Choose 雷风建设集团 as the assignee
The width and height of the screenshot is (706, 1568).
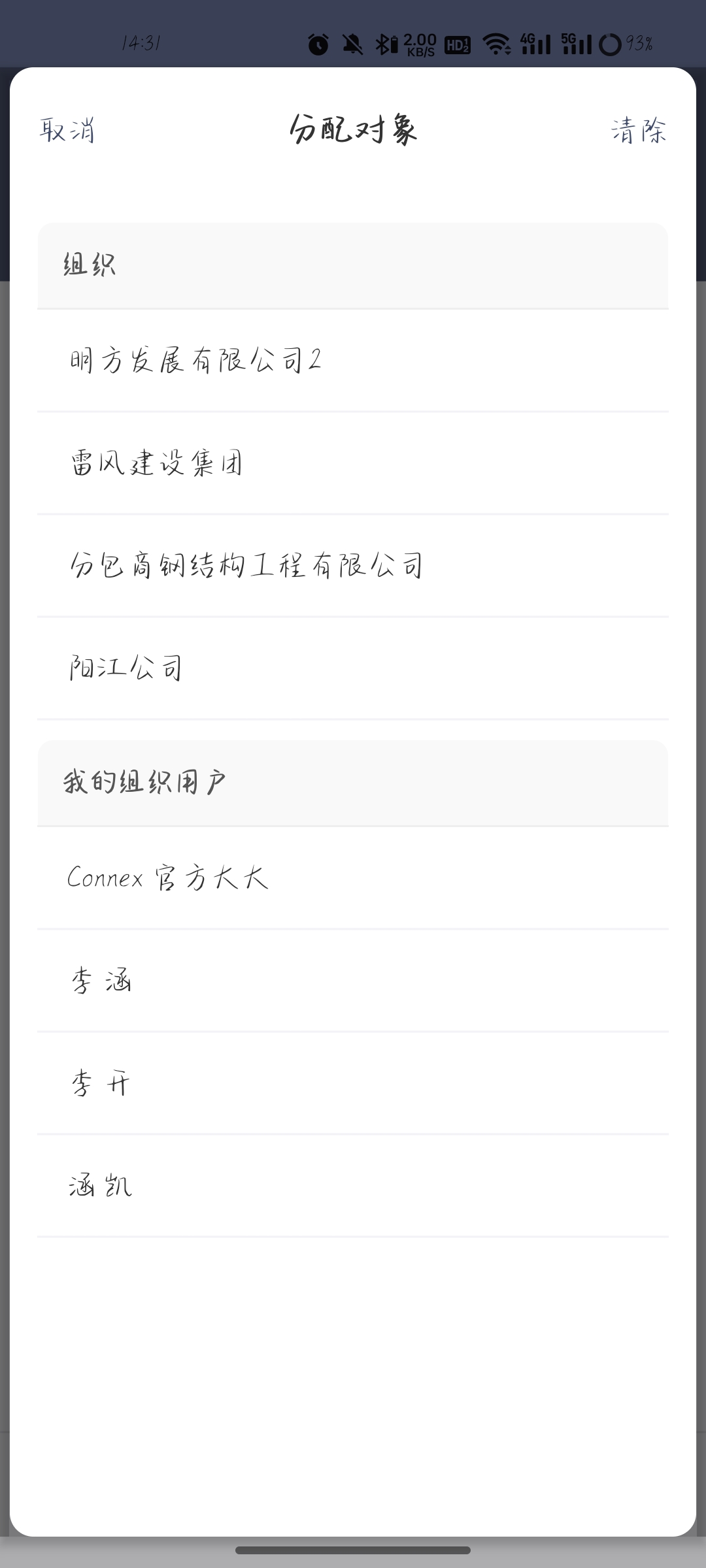coord(157,463)
